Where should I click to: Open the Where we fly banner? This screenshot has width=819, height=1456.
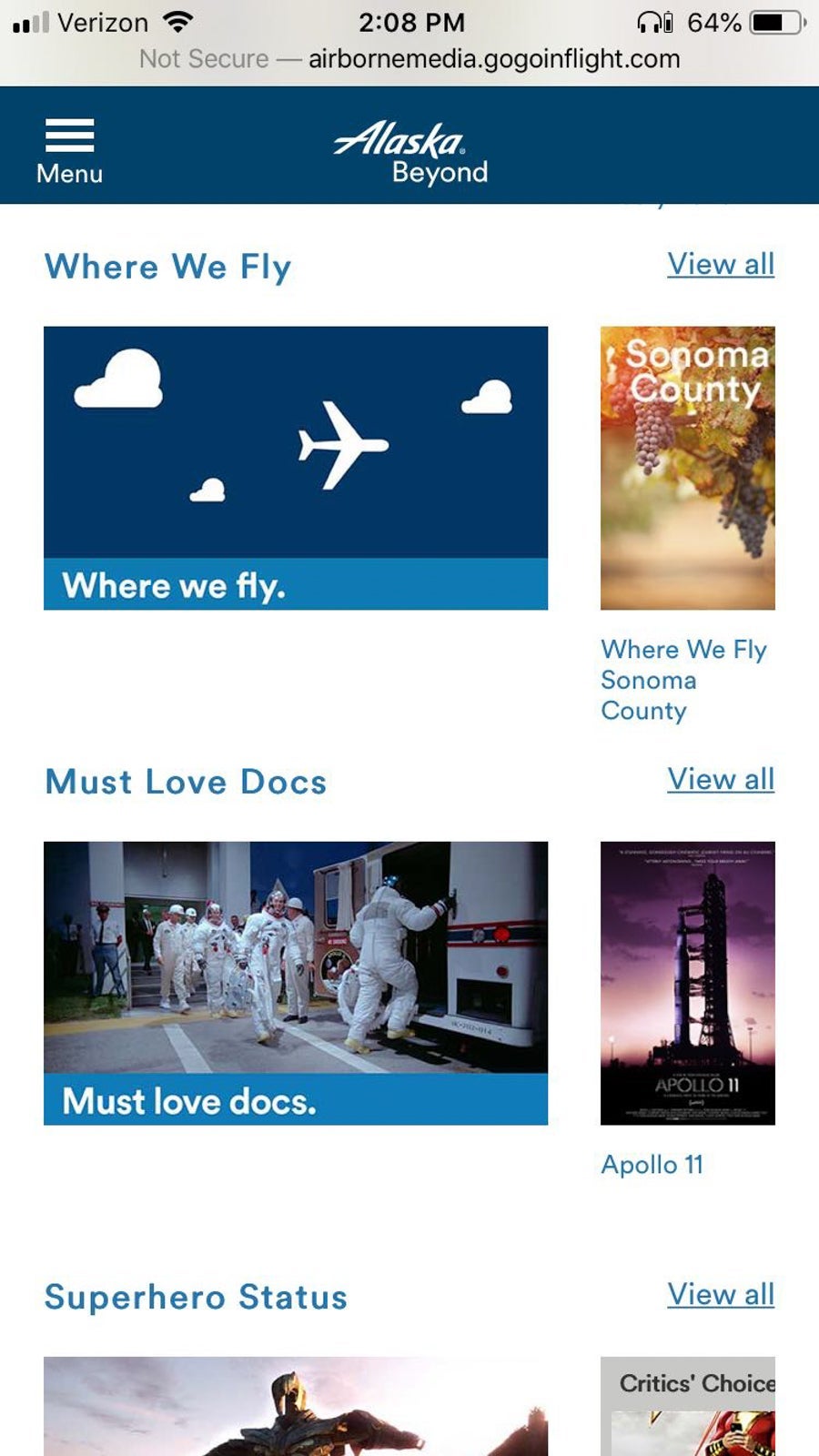coord(296,468)
